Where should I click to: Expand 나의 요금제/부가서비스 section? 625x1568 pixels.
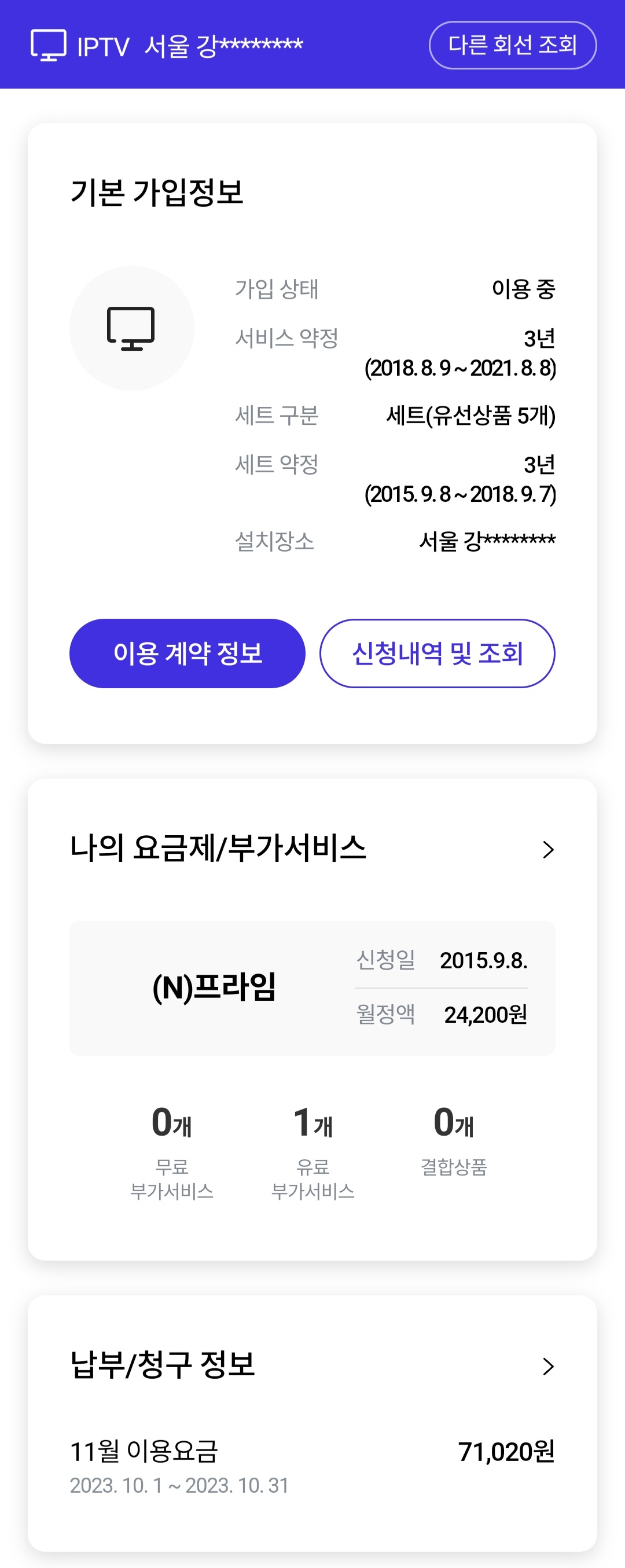[x=547, y=849]
